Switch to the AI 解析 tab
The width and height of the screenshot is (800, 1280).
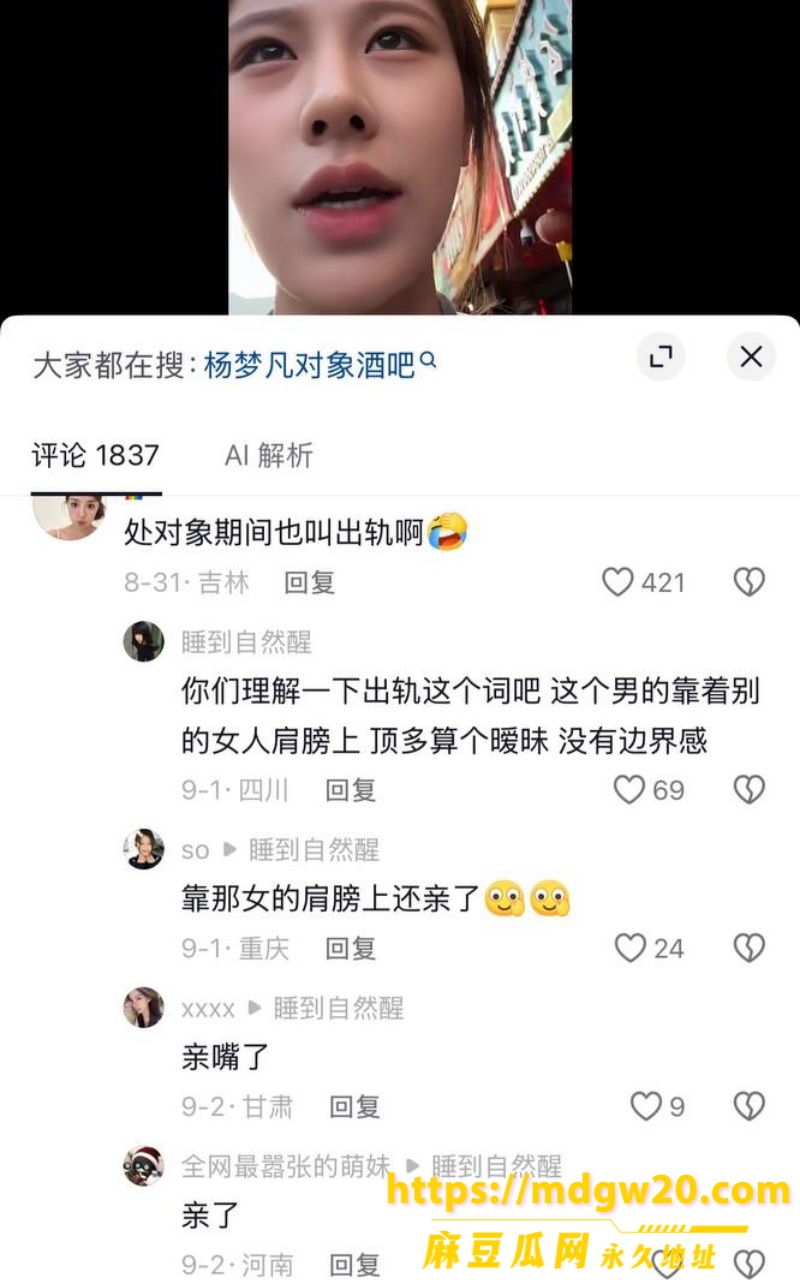tap(269, 456)
